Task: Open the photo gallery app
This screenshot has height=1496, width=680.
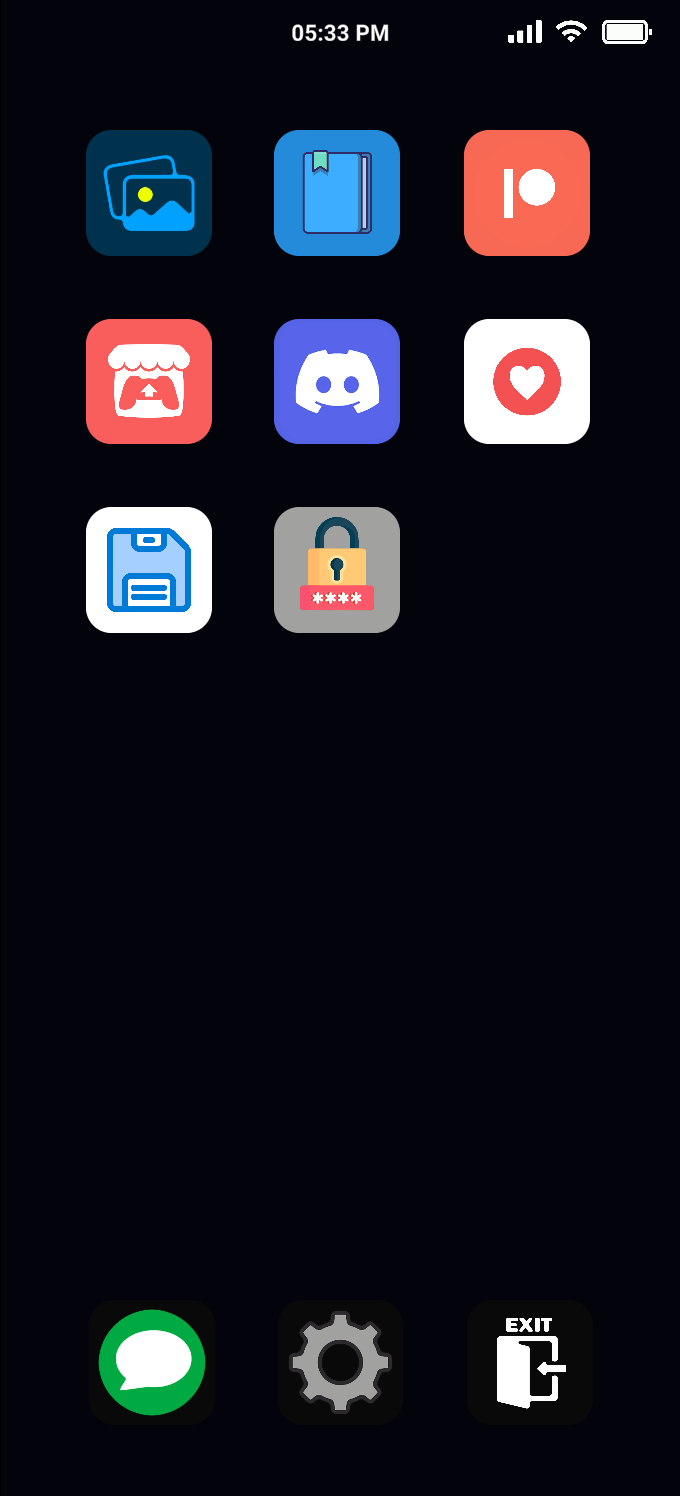Action: [149, 193]
